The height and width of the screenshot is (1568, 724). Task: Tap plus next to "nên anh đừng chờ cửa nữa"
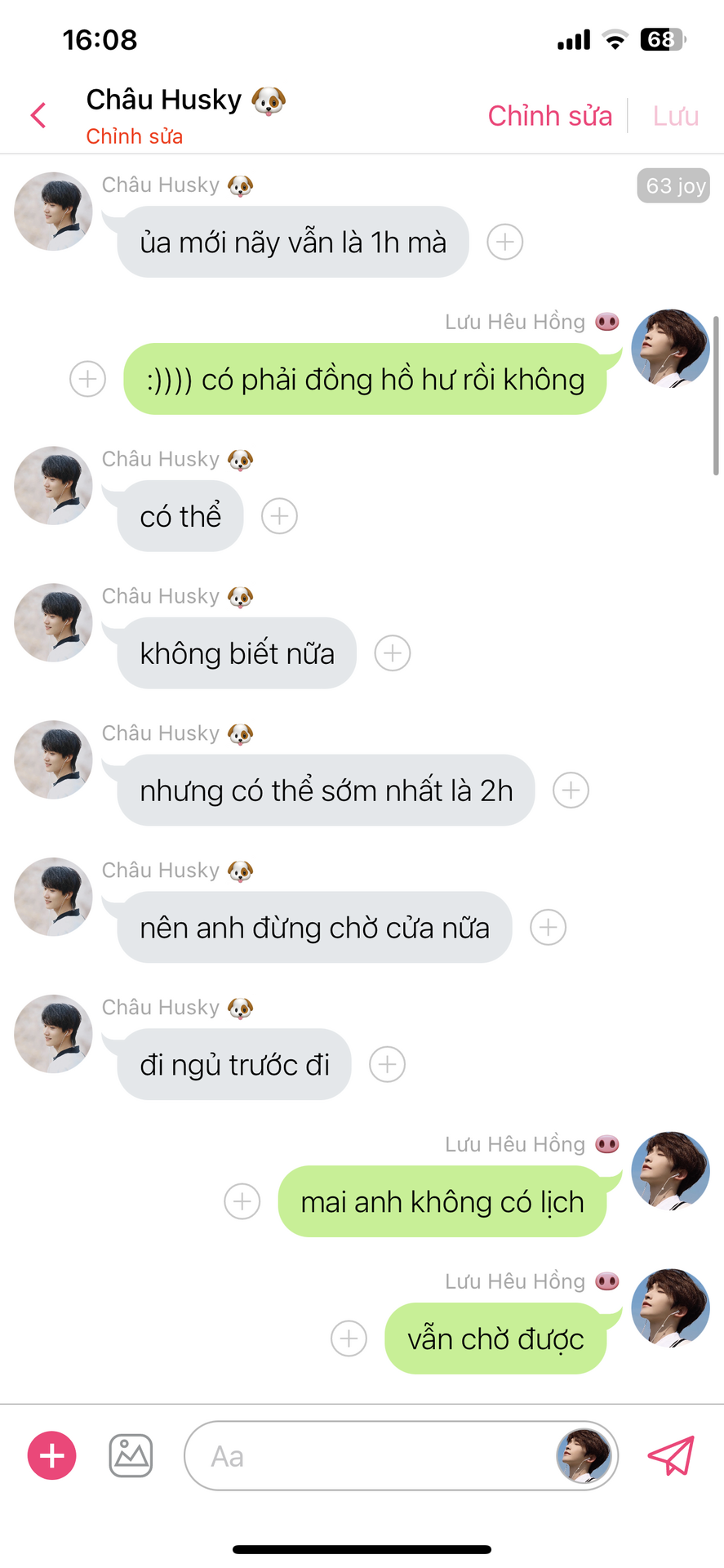point(548,928)
